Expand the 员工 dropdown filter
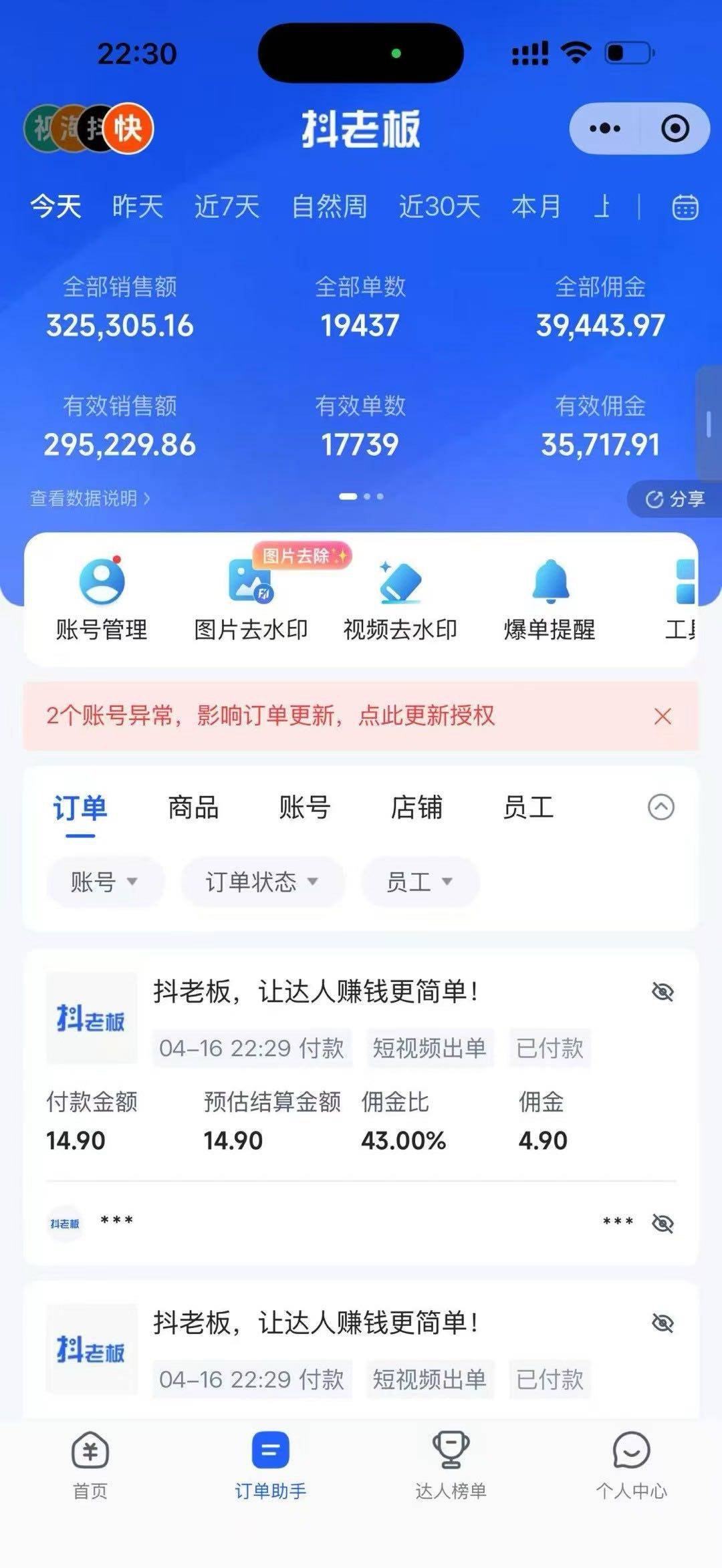The width and height of the screenshot is (722, 1568). coord(420,882)
